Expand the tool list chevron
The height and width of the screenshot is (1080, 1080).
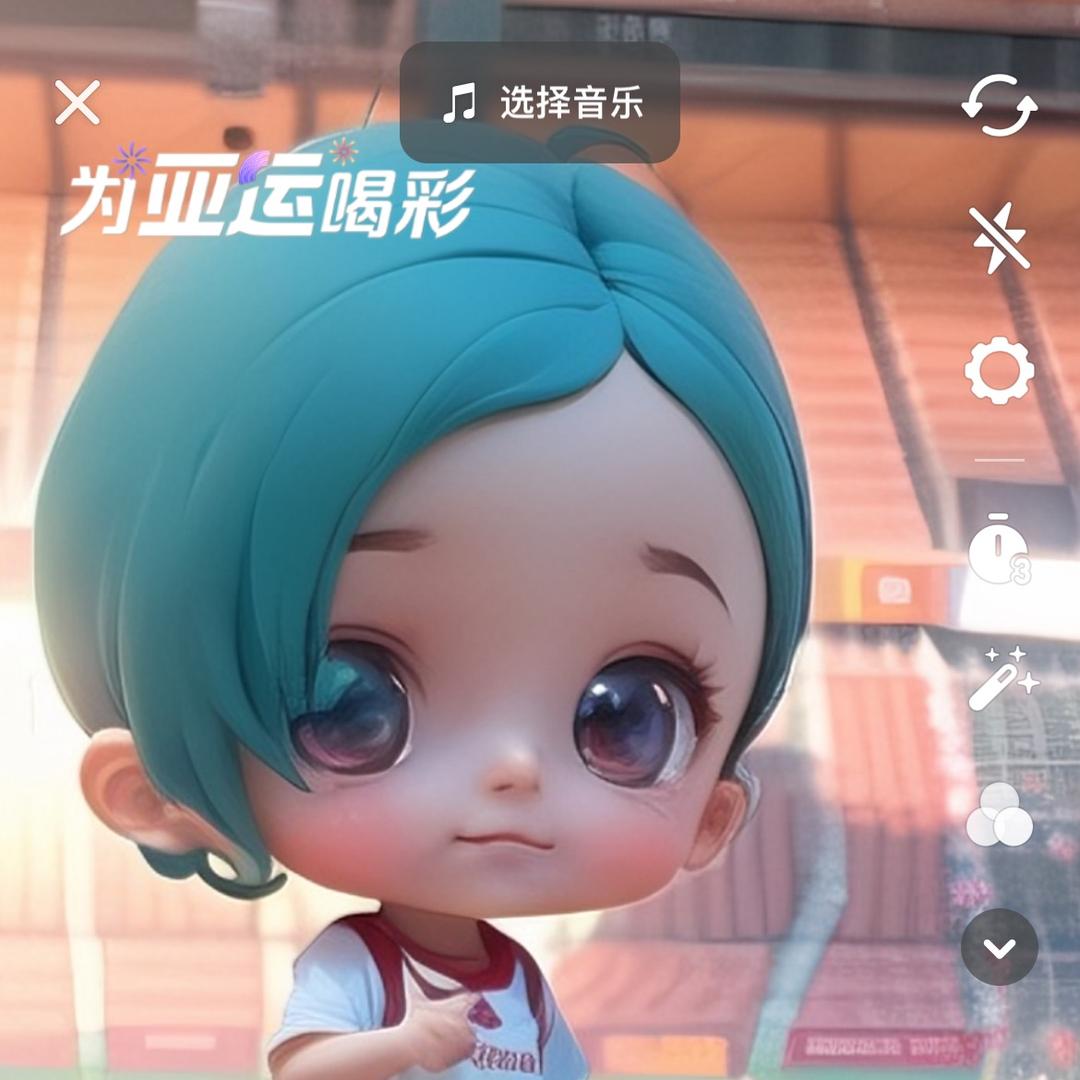click(x=999, y=947)
